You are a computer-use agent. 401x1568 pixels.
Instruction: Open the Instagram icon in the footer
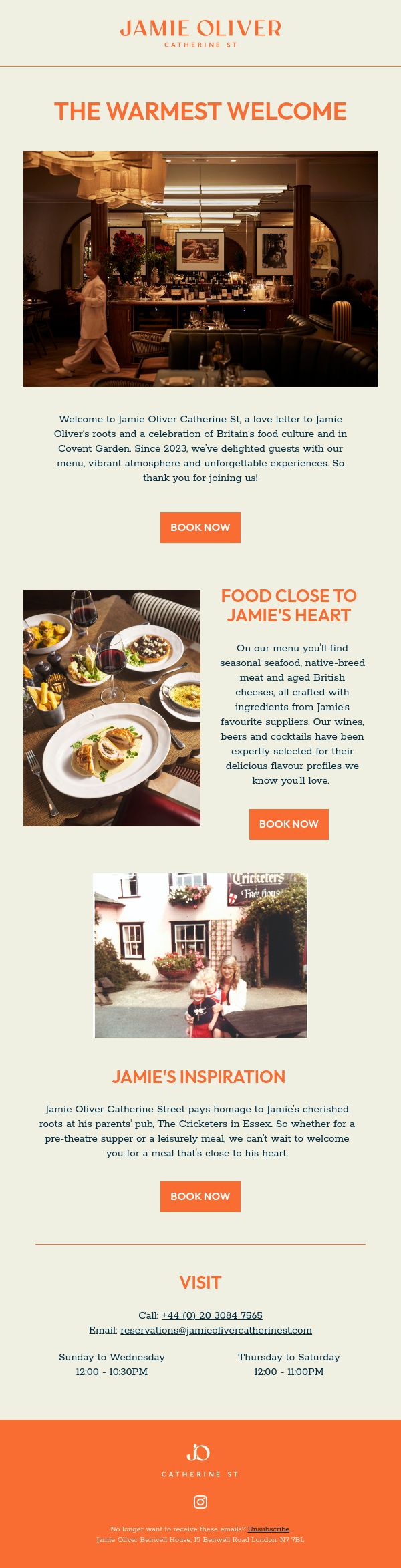(x=200, y=1502)
